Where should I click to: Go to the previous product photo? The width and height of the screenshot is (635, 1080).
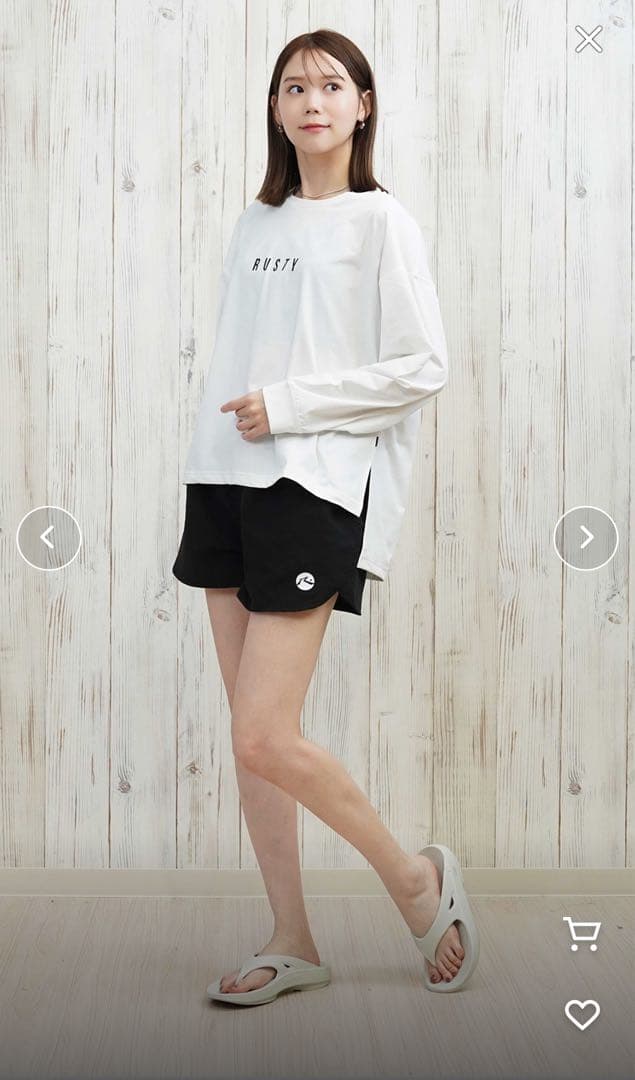(x=49, y=538)
